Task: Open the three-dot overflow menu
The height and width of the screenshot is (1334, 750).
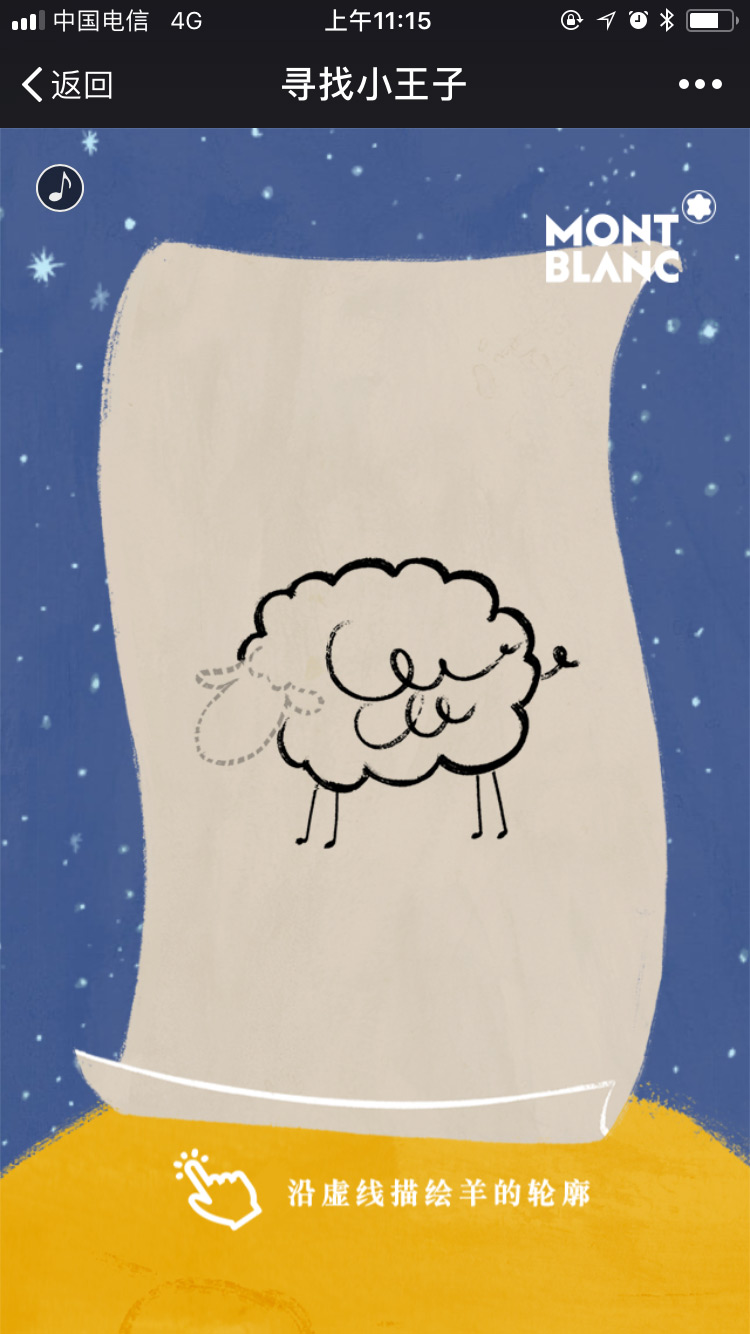Action: 700,85
